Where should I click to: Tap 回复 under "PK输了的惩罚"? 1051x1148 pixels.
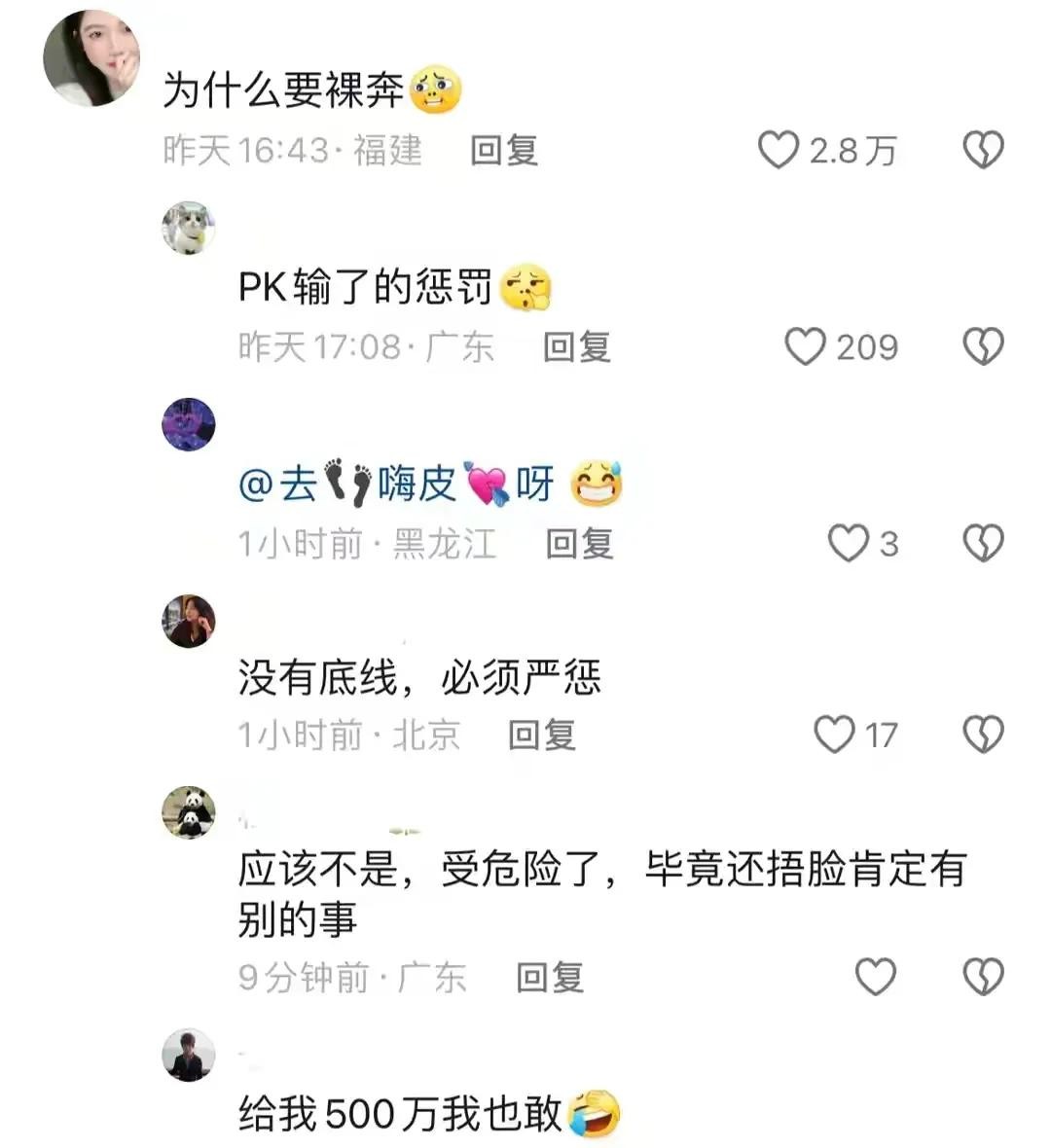click(x=576, y=347)
